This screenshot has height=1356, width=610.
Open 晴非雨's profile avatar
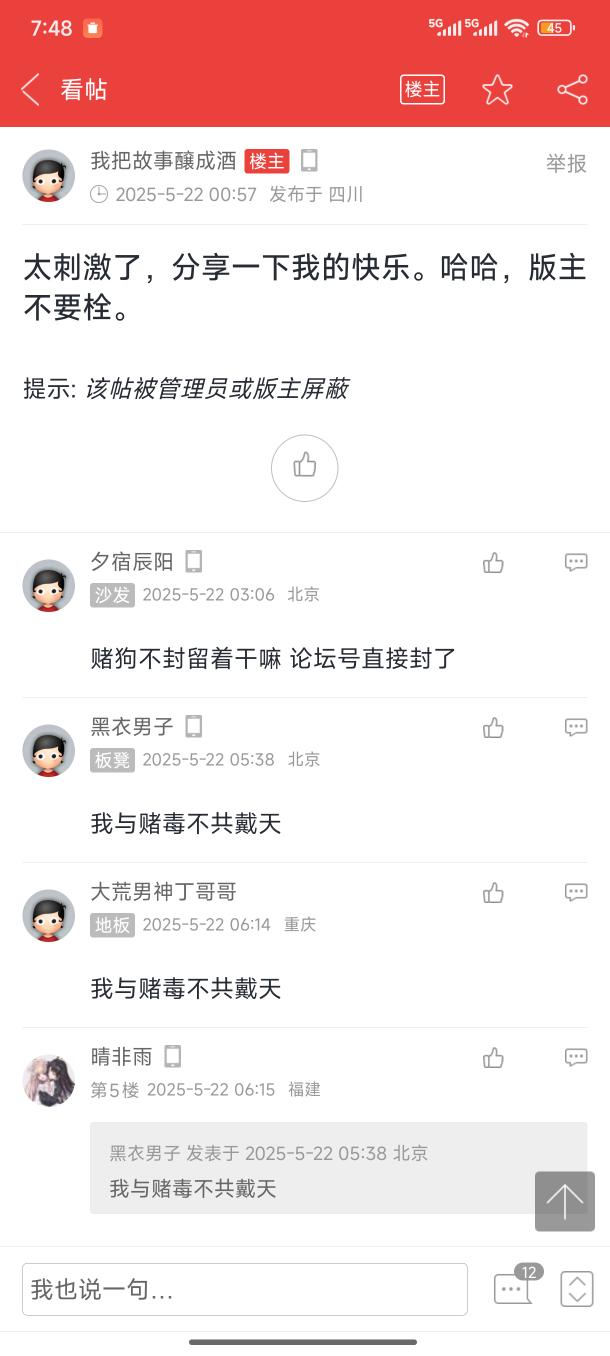49,1081
